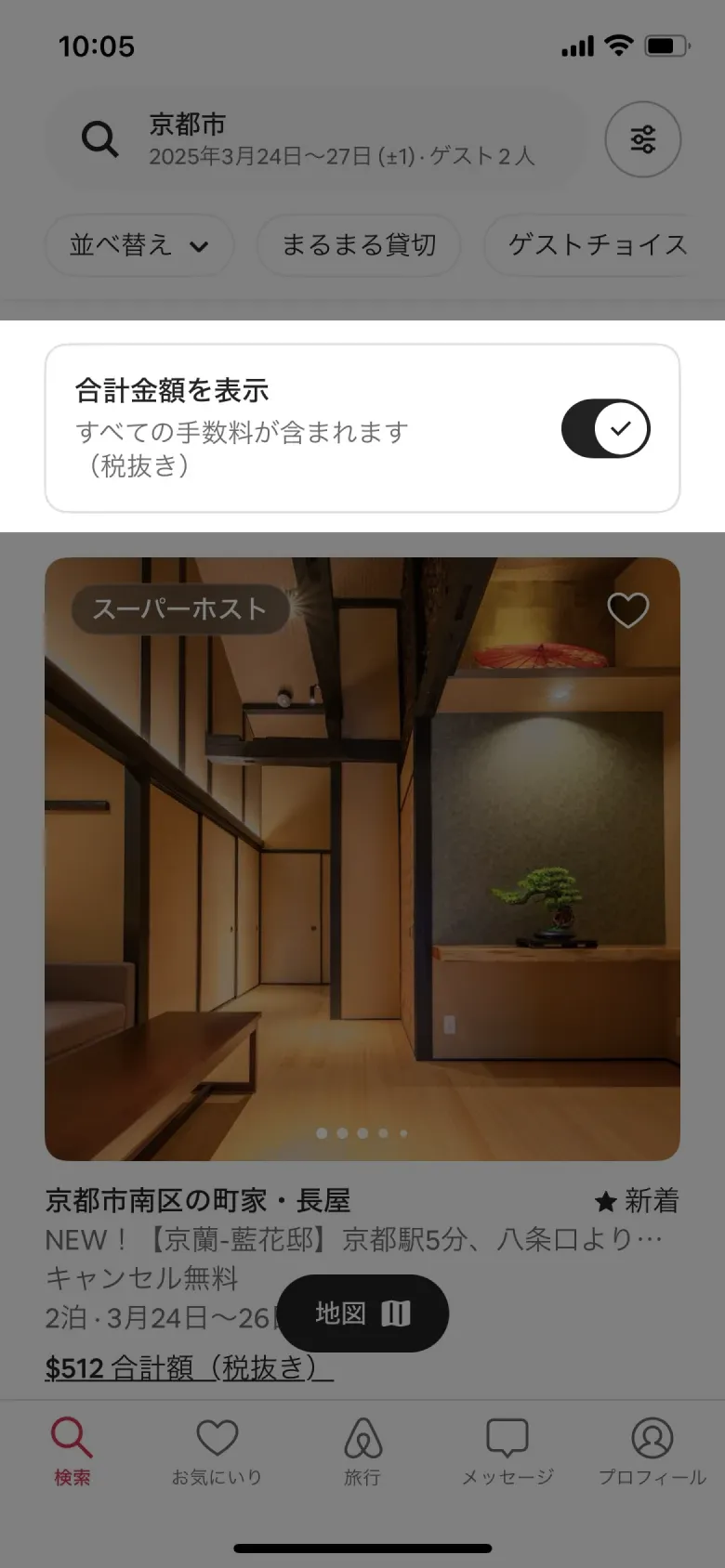Open the 京都市 search field
The height and width of the screenshot is (1568, 725).
(x=316, y=139)
